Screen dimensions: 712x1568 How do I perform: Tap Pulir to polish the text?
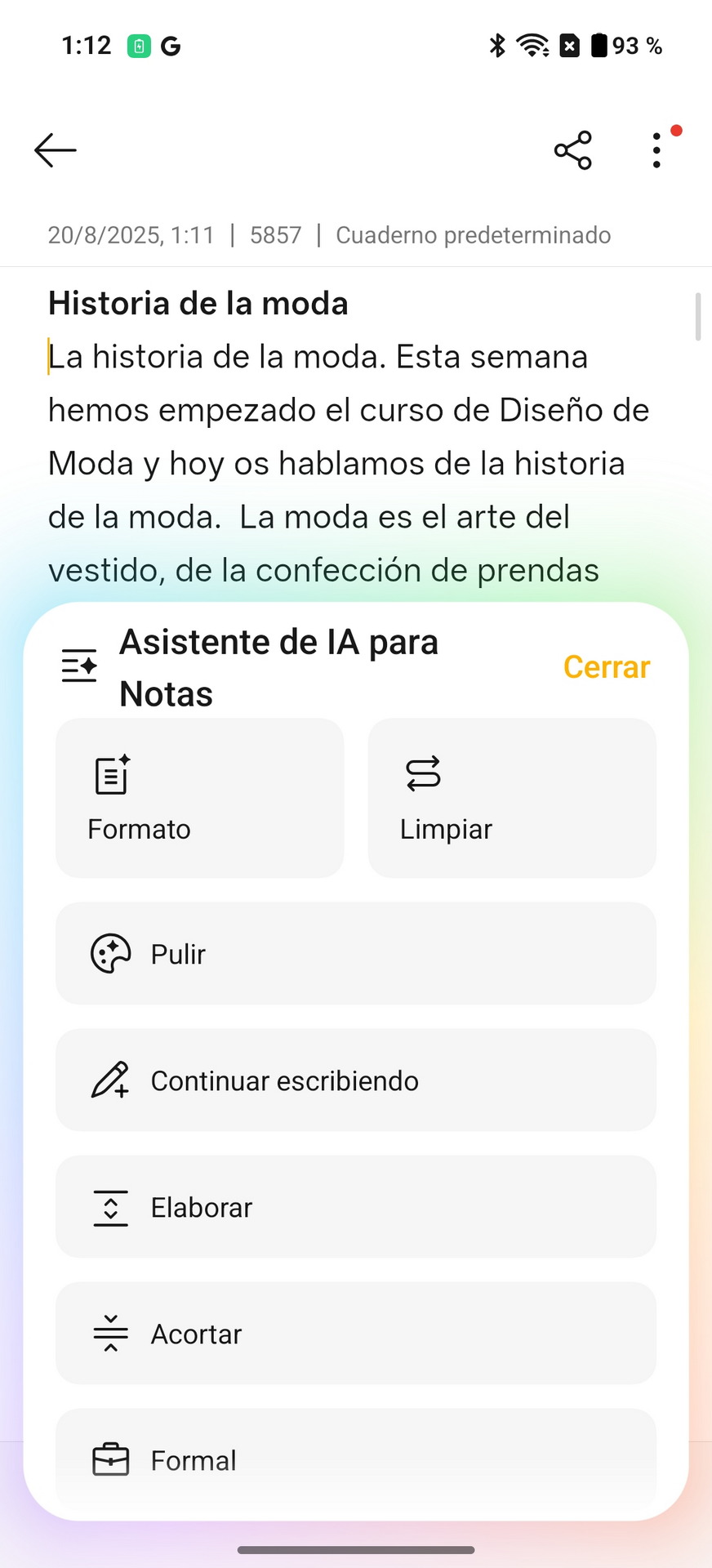[356, 954]
